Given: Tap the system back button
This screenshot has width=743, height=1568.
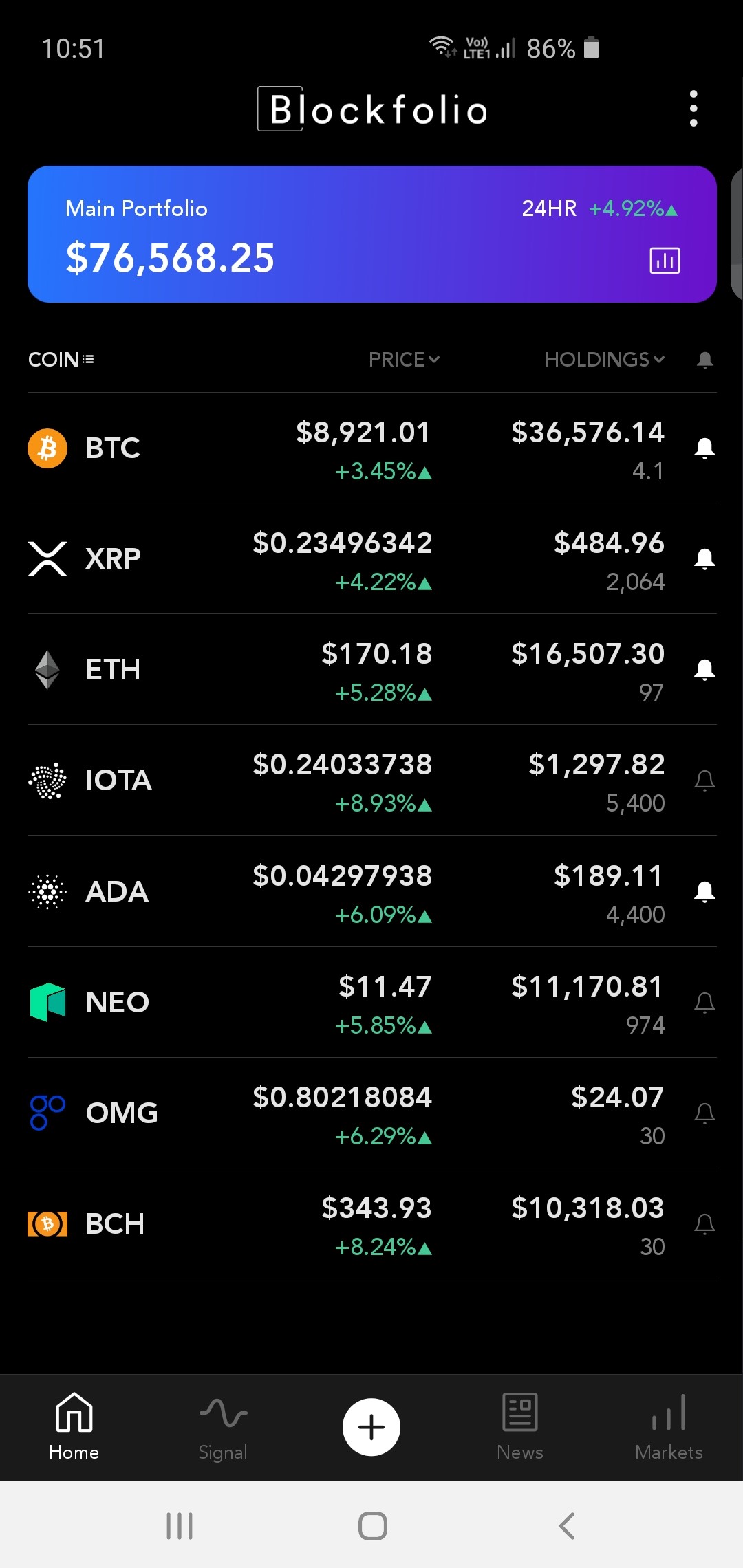Looking at the screenshot, I should click(x=566, y=1525).
